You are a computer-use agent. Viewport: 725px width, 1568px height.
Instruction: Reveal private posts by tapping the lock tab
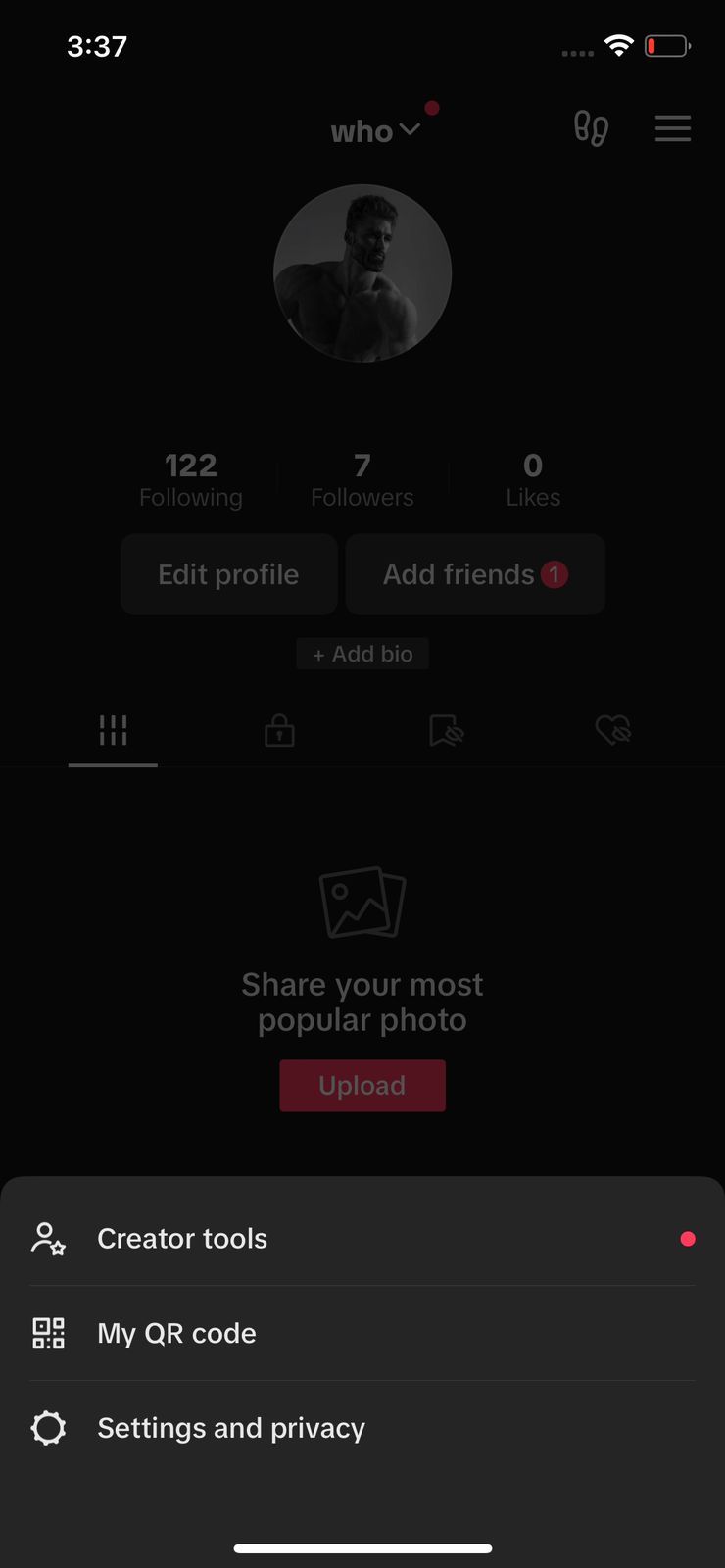pyautogui.click(x=279, y=730)
